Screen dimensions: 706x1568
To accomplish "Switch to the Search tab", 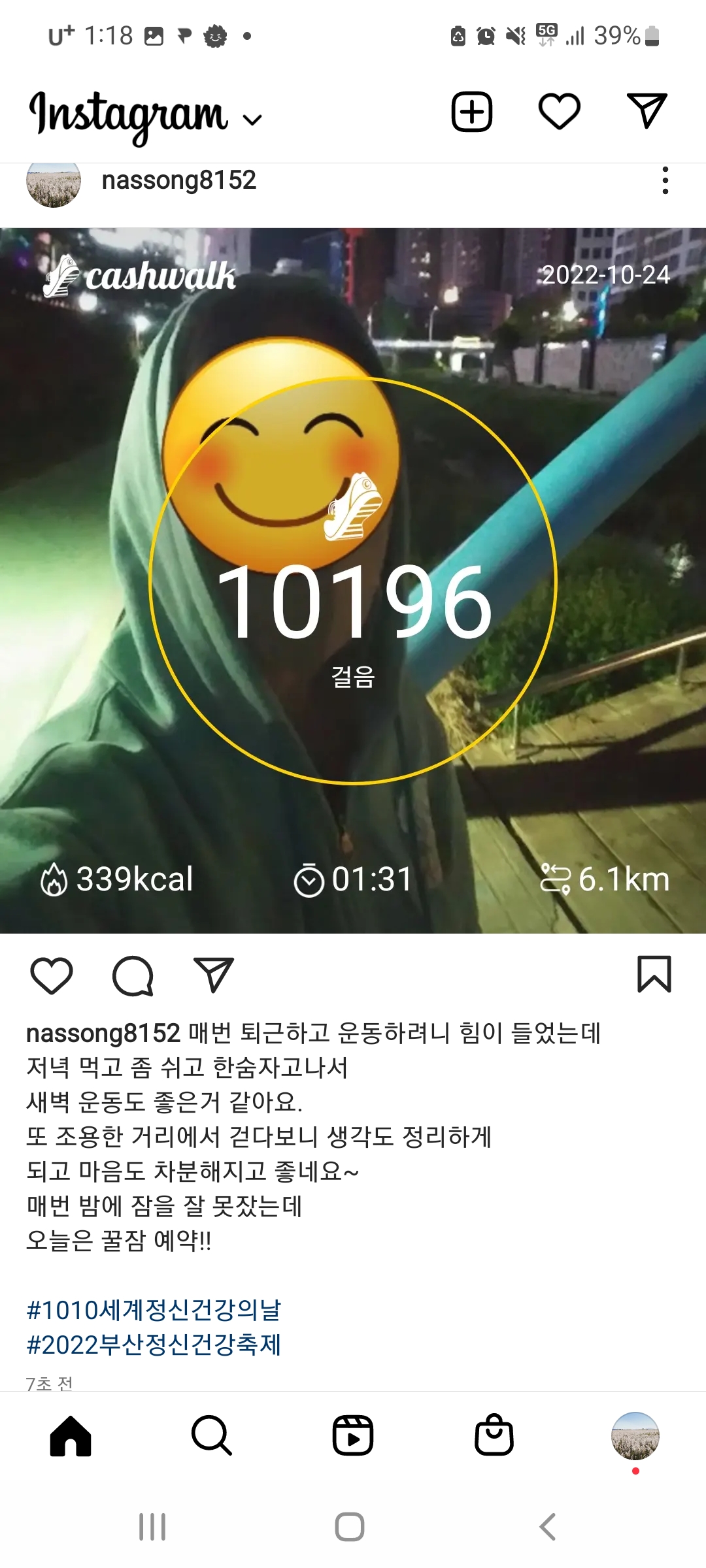I will 212,1435.
